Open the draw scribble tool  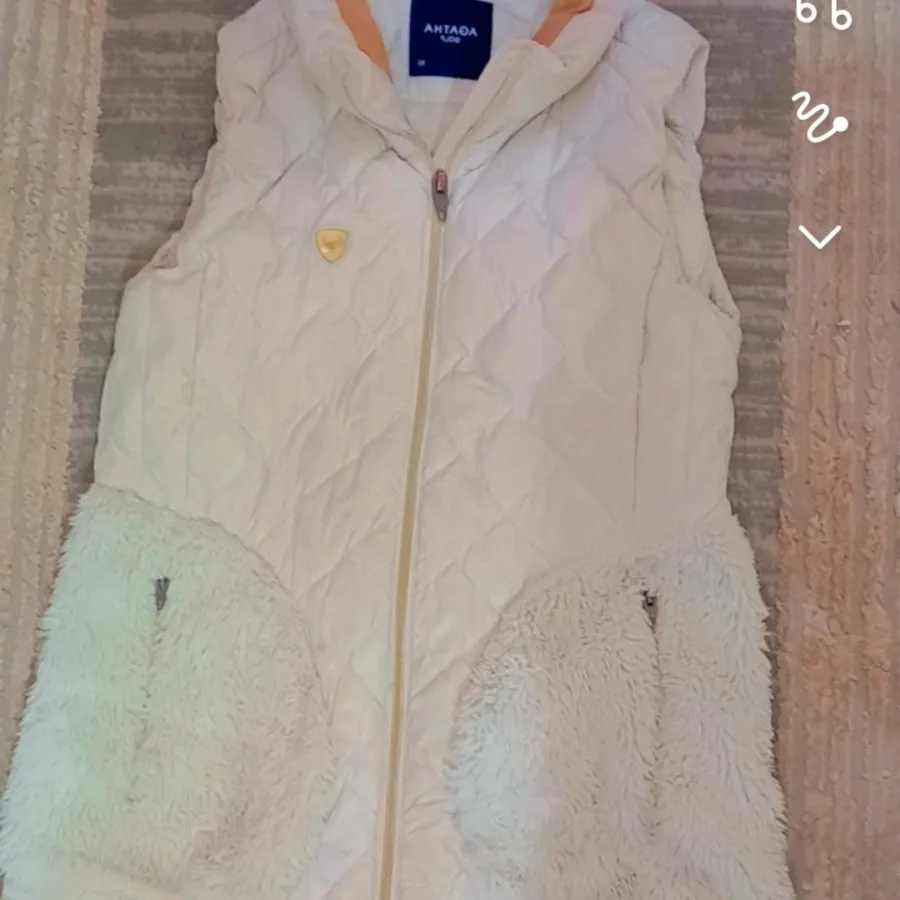point(820,118)
